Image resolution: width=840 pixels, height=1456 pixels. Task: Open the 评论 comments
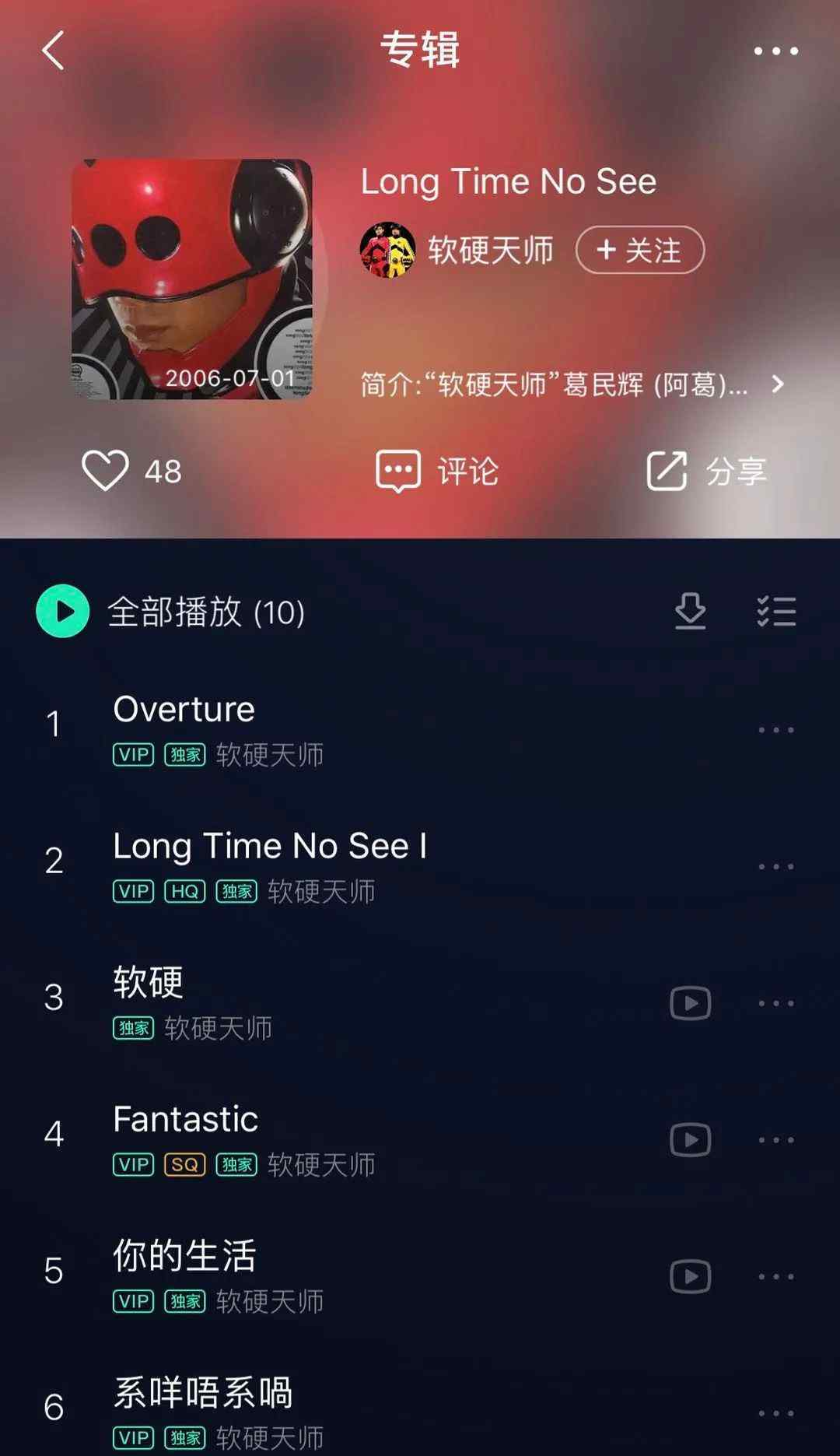tap(436, 471)
